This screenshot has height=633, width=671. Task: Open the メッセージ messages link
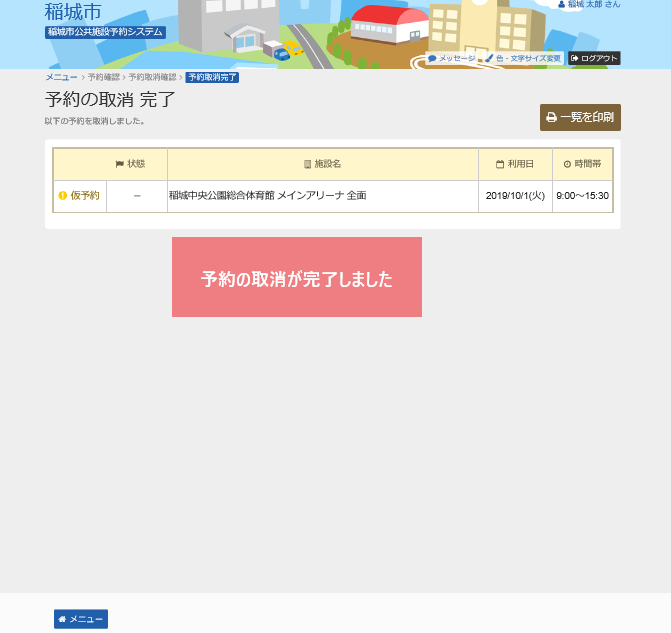pyautogui.click(x=452, y=59)
